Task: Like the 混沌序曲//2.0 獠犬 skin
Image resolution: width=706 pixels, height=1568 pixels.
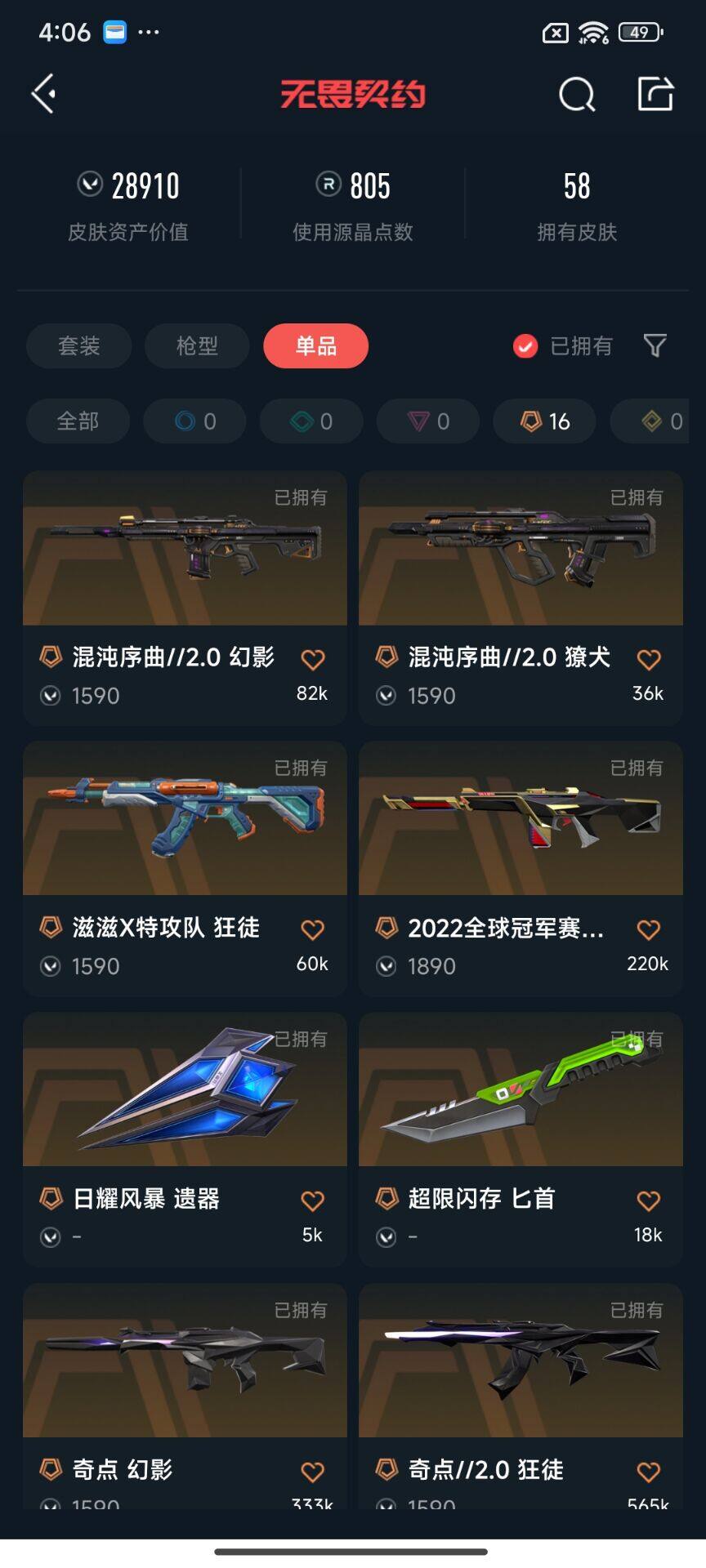Action: [649, 659]
